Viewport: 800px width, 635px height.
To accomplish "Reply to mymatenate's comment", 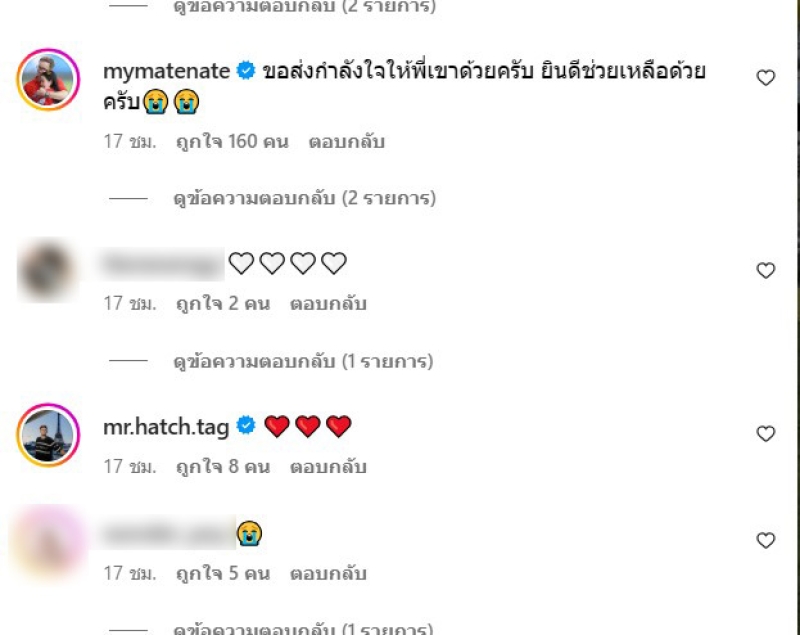I will 347,141.
